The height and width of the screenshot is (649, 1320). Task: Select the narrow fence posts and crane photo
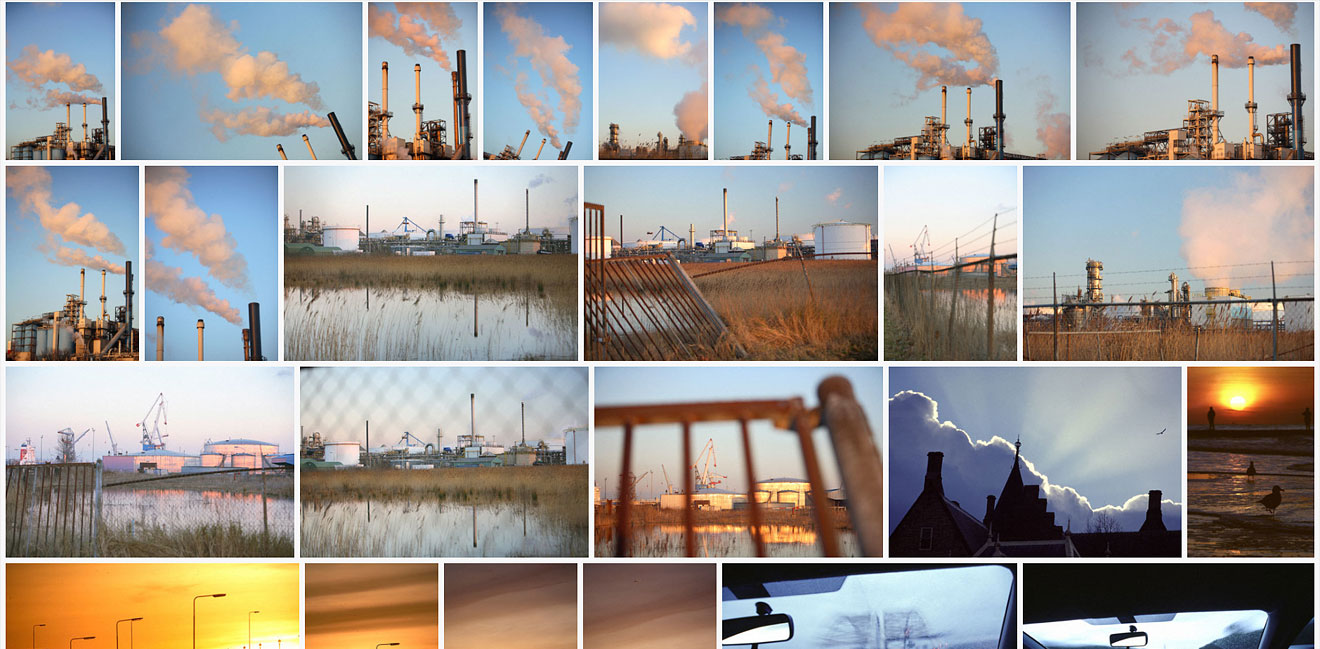pyautogui.click(x=950, y=263)
